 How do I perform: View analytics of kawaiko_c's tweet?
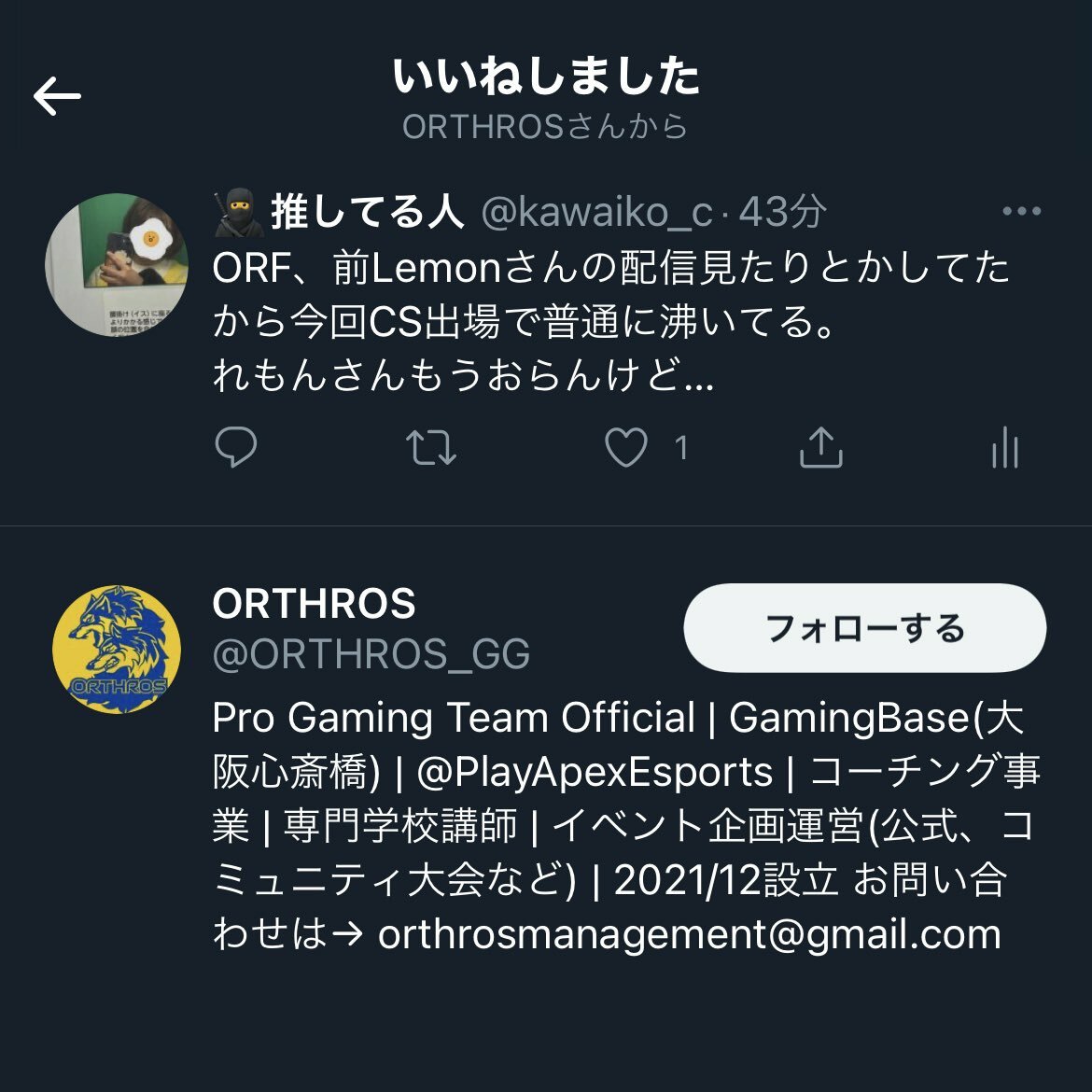click(x=1005, y=448)
